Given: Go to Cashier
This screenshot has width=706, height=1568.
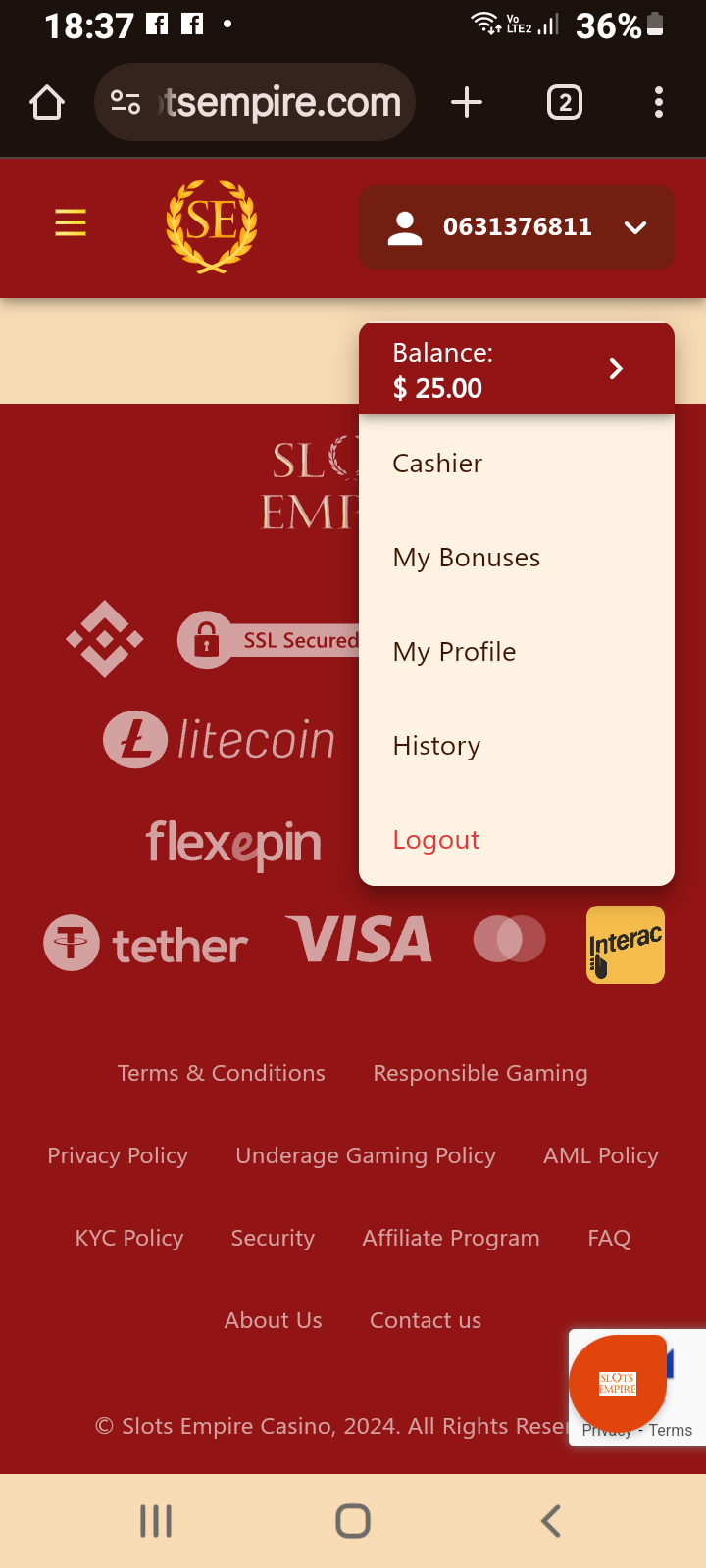Looking at the screenshot, I should 437,464.
